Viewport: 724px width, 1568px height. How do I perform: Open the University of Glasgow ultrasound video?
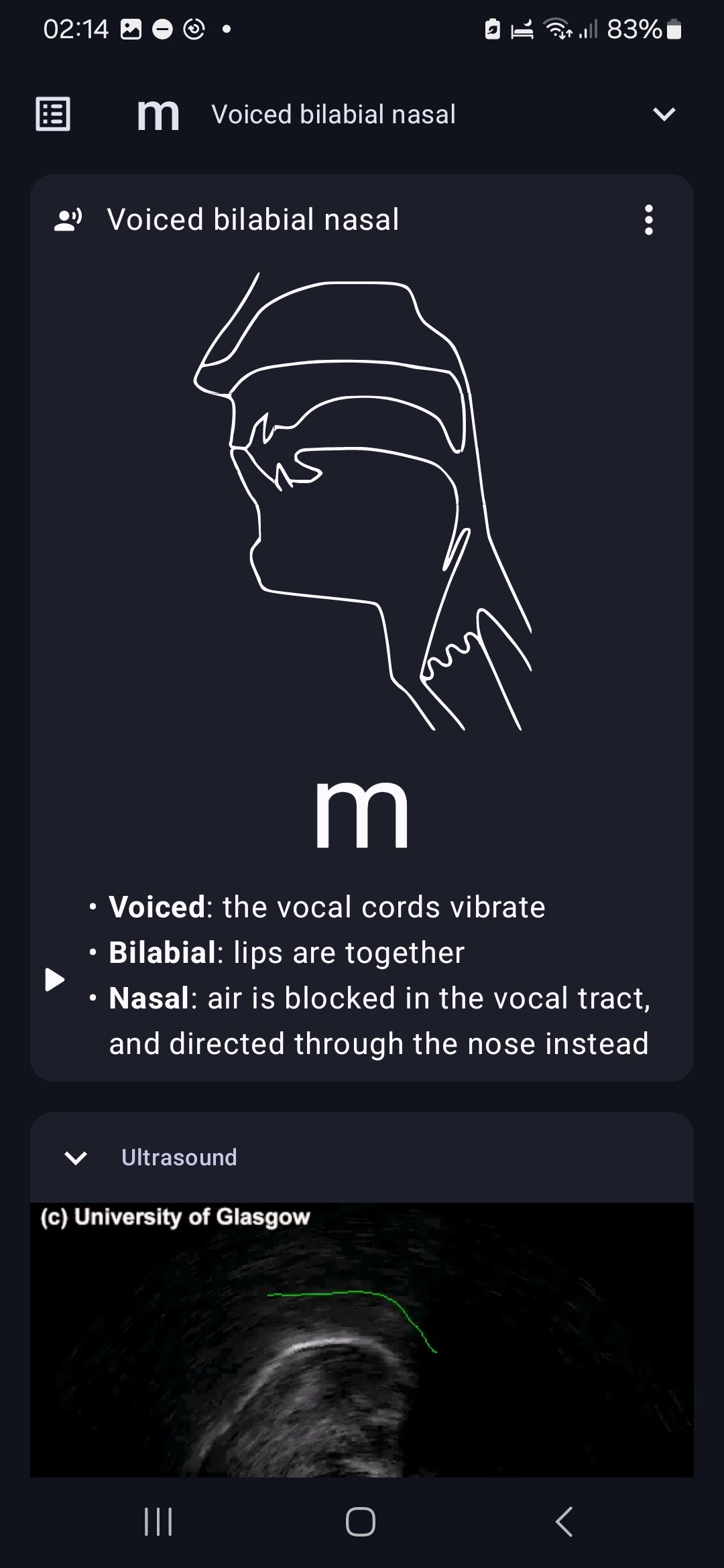[362, 1340]
